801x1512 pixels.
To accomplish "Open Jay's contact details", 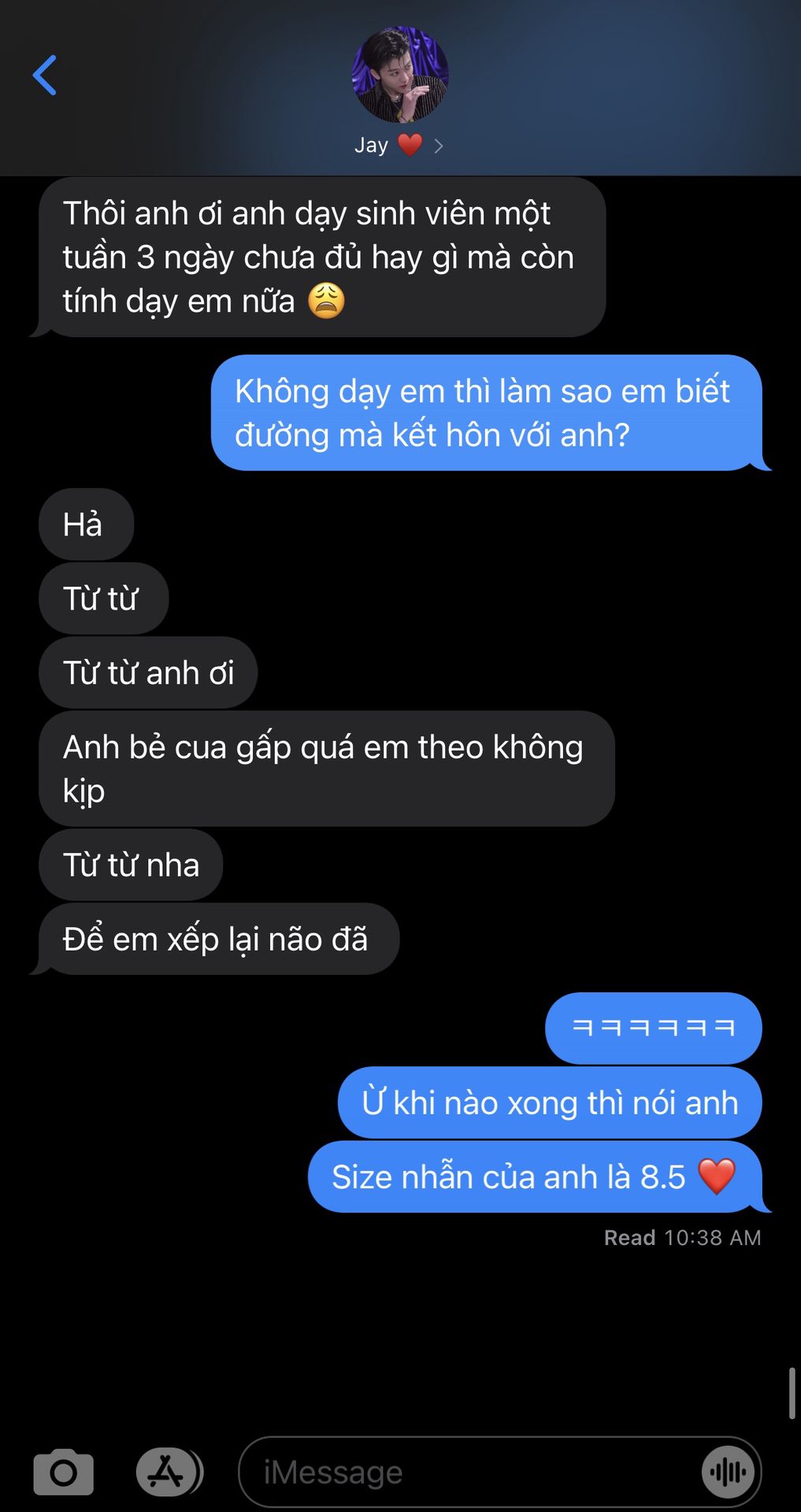I will [x=399, y=145].
